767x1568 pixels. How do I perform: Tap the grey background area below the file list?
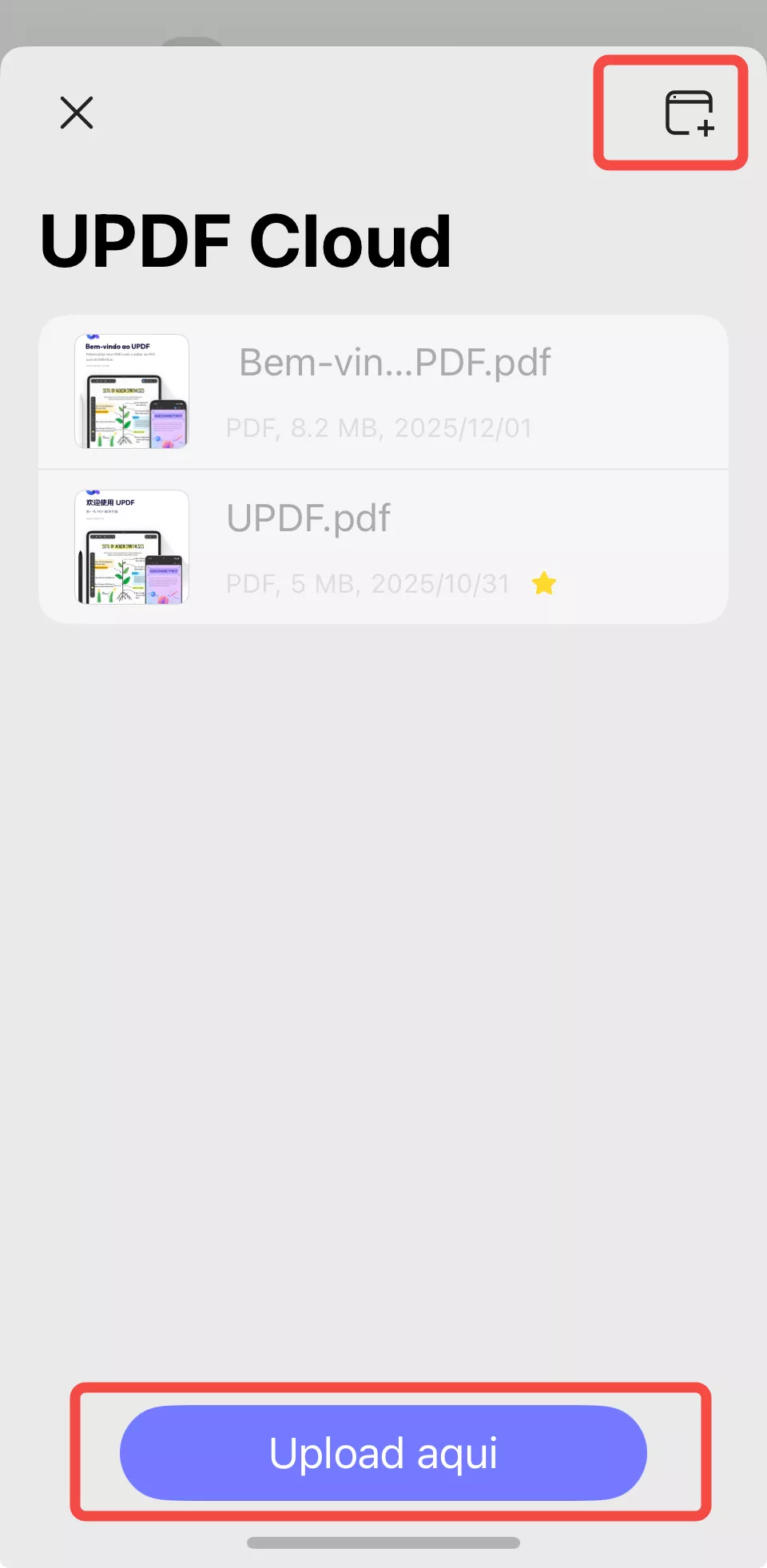pyautogui.click(x=383, y=959)
